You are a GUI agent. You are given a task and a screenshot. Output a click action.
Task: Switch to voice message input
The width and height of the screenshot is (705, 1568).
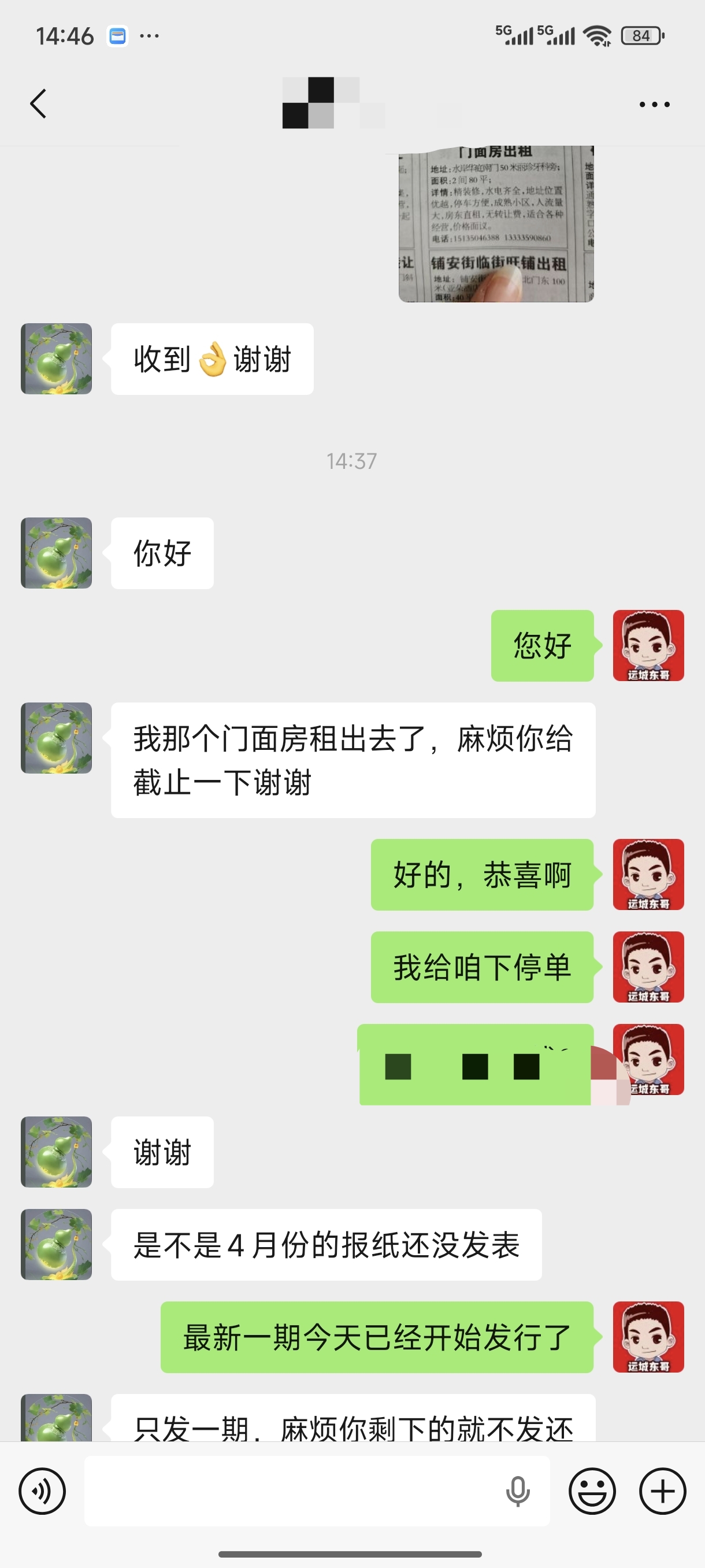click(42, 1491)
